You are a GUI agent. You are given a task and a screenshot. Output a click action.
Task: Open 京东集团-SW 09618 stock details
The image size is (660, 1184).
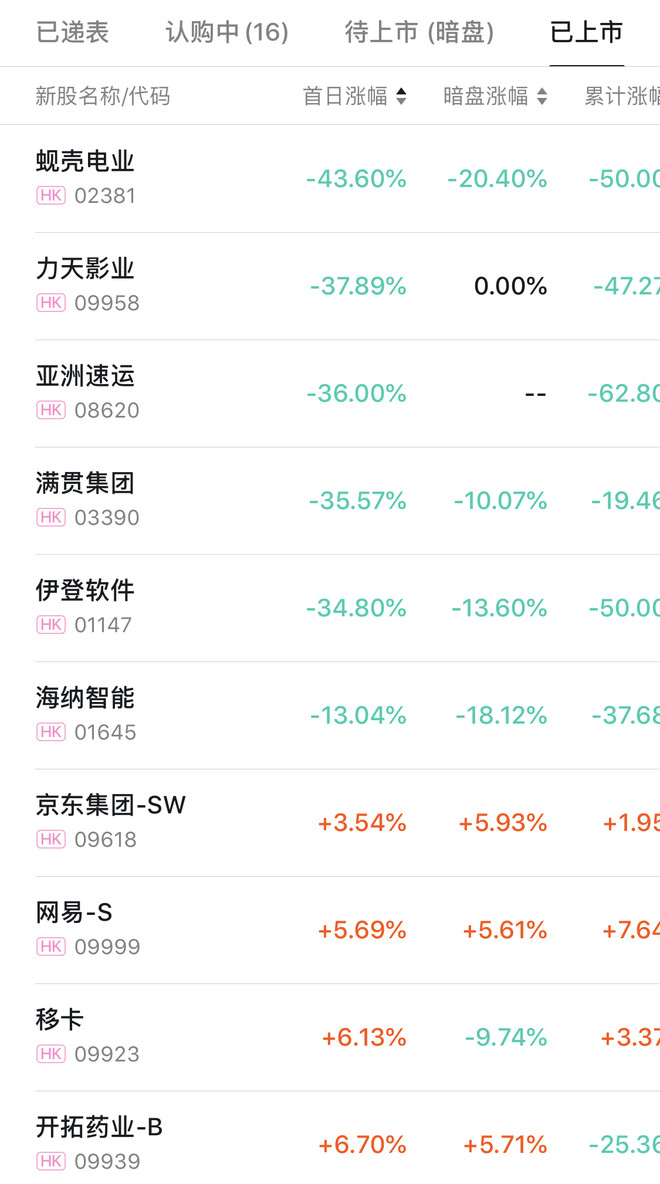330,822
